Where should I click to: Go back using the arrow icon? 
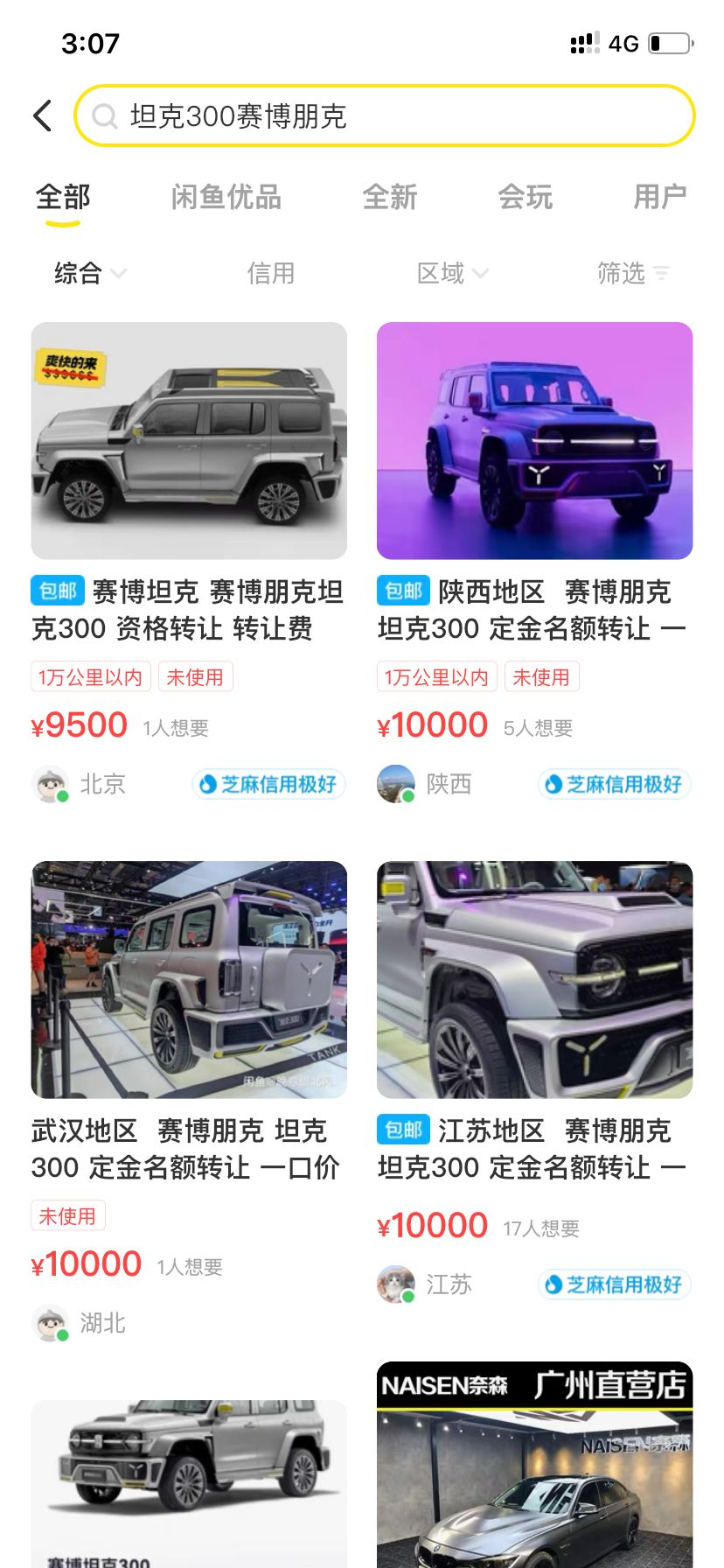[43, 115]
